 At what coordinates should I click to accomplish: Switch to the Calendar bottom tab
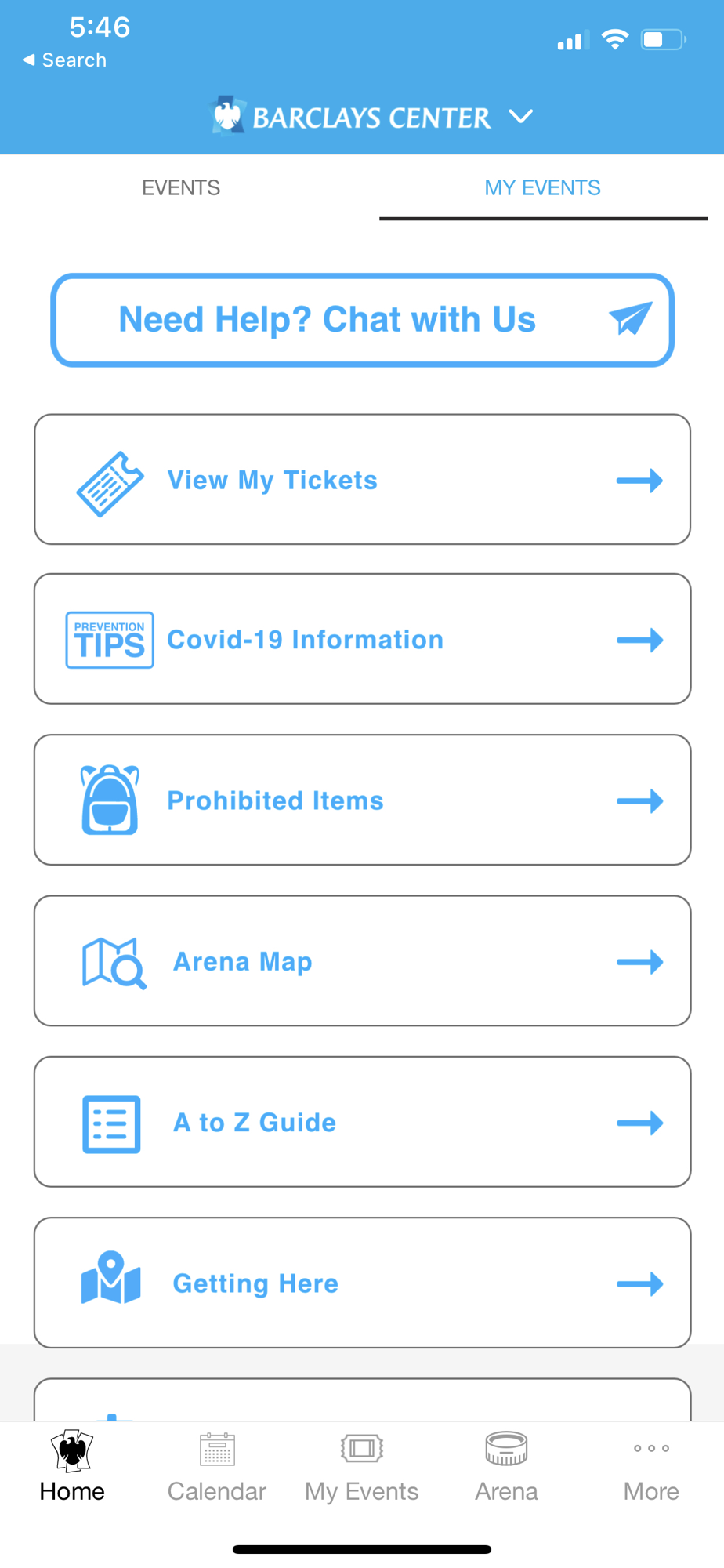217,1468
